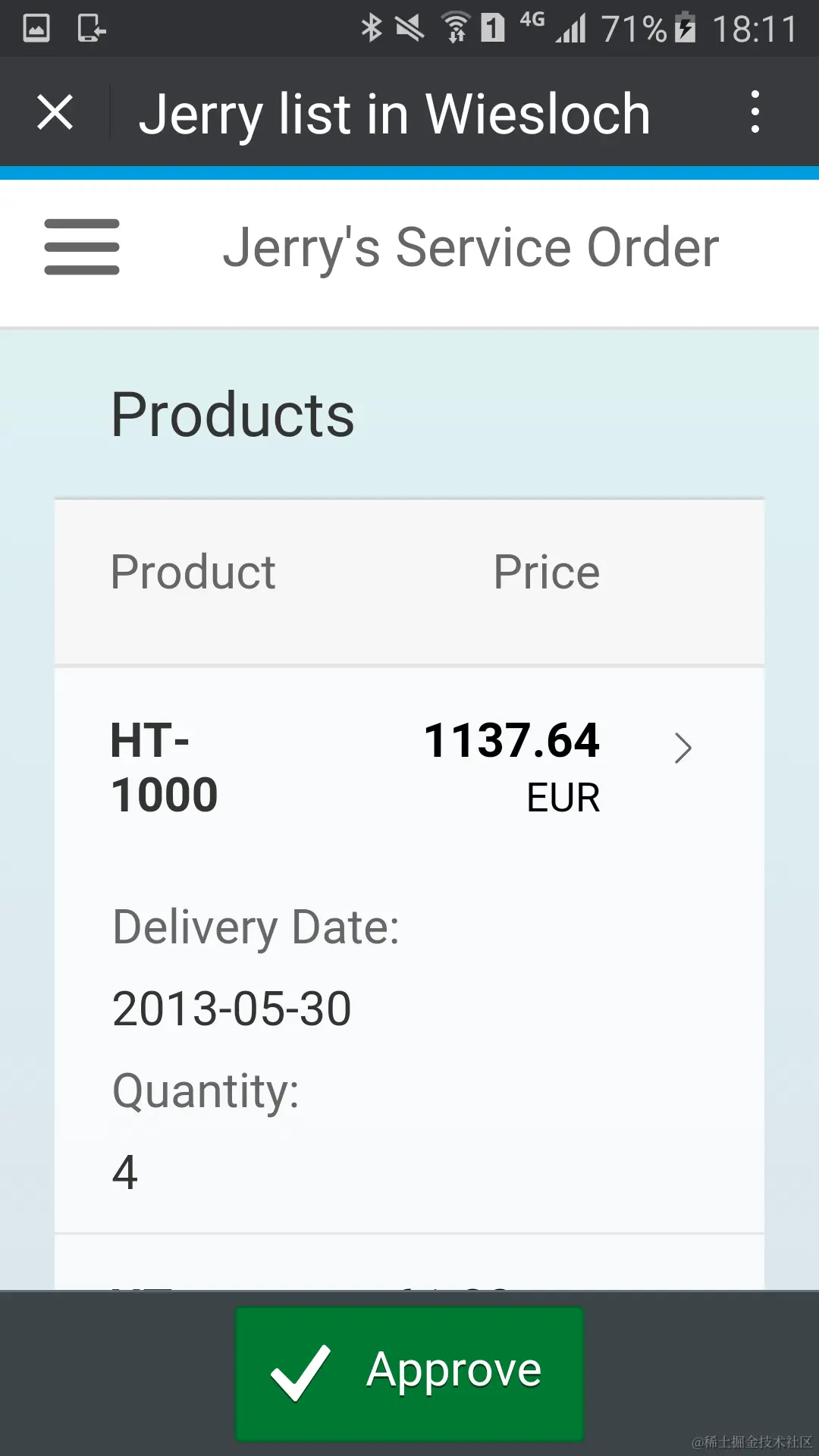Close the Jerry list in Wiesloch page
819x1456 pixels.
click(55, 113)
